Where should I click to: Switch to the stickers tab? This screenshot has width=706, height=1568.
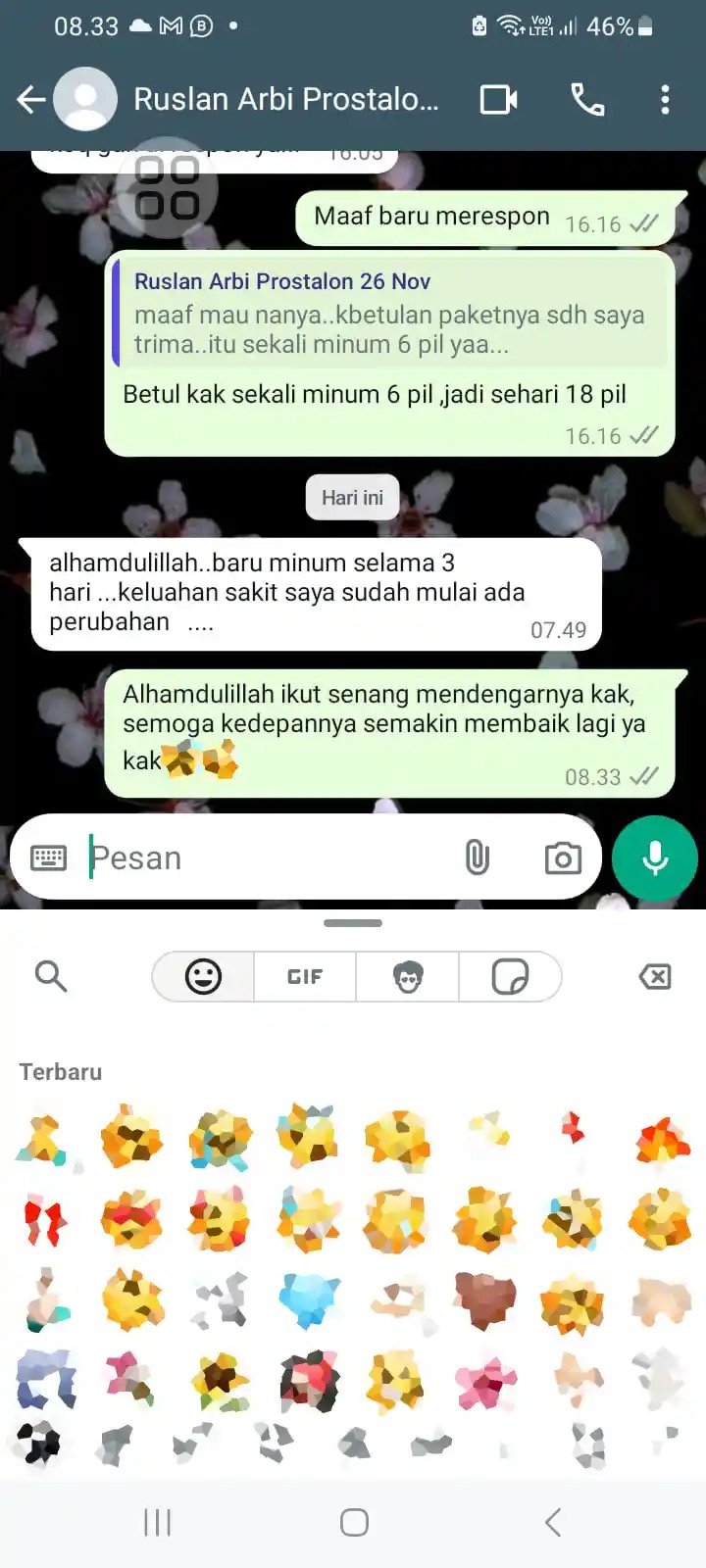coord(510,976)
